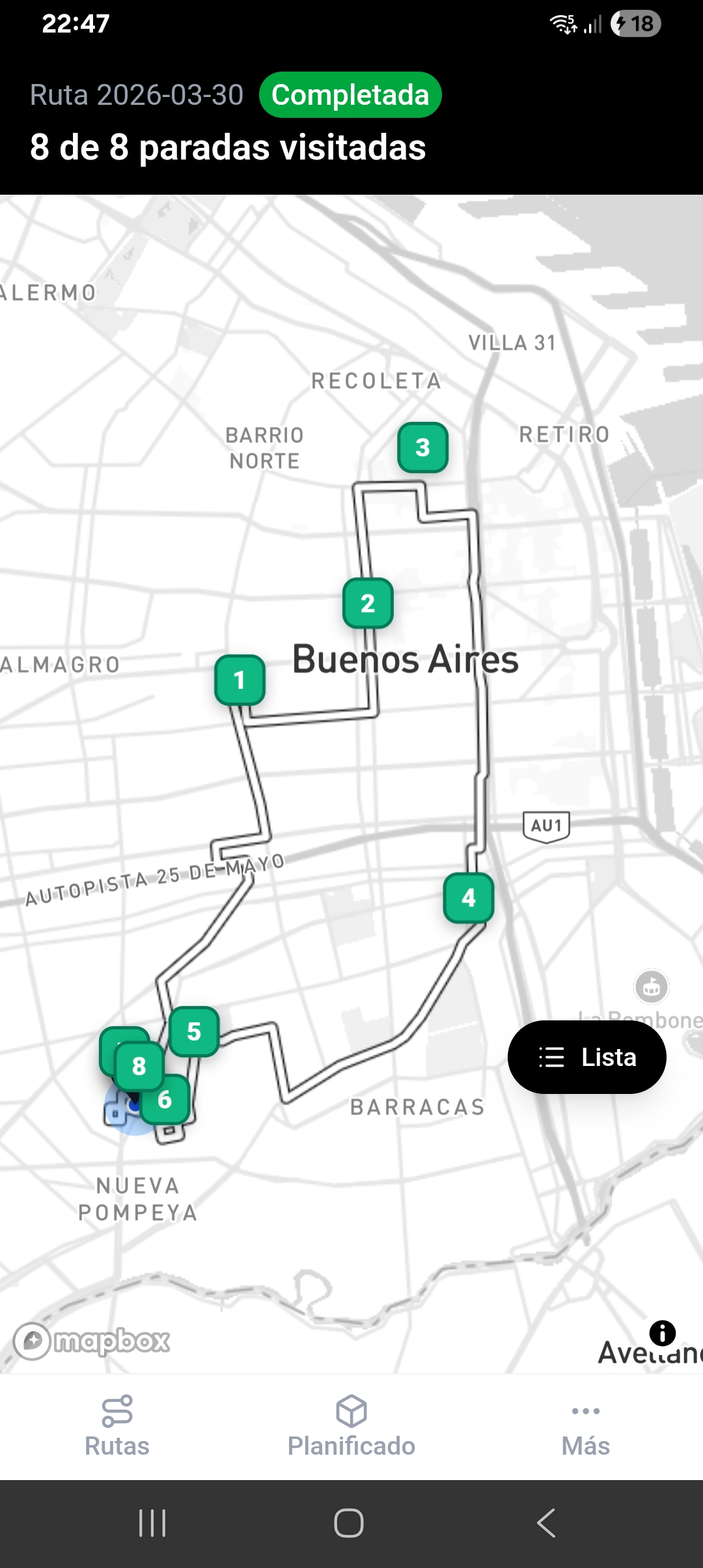Viewport: 703px width, 1568px height.
Task: Tap the Completada status badge
Action: 350,94
